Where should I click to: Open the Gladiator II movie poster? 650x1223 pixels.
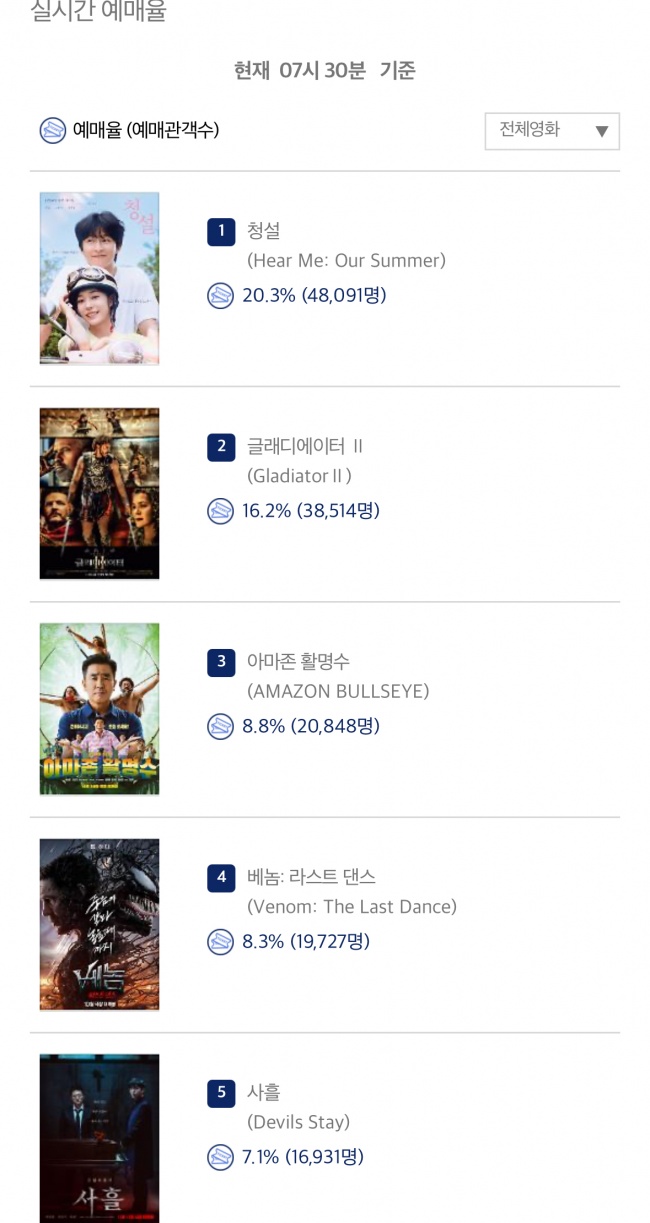(x=99, y=494)
